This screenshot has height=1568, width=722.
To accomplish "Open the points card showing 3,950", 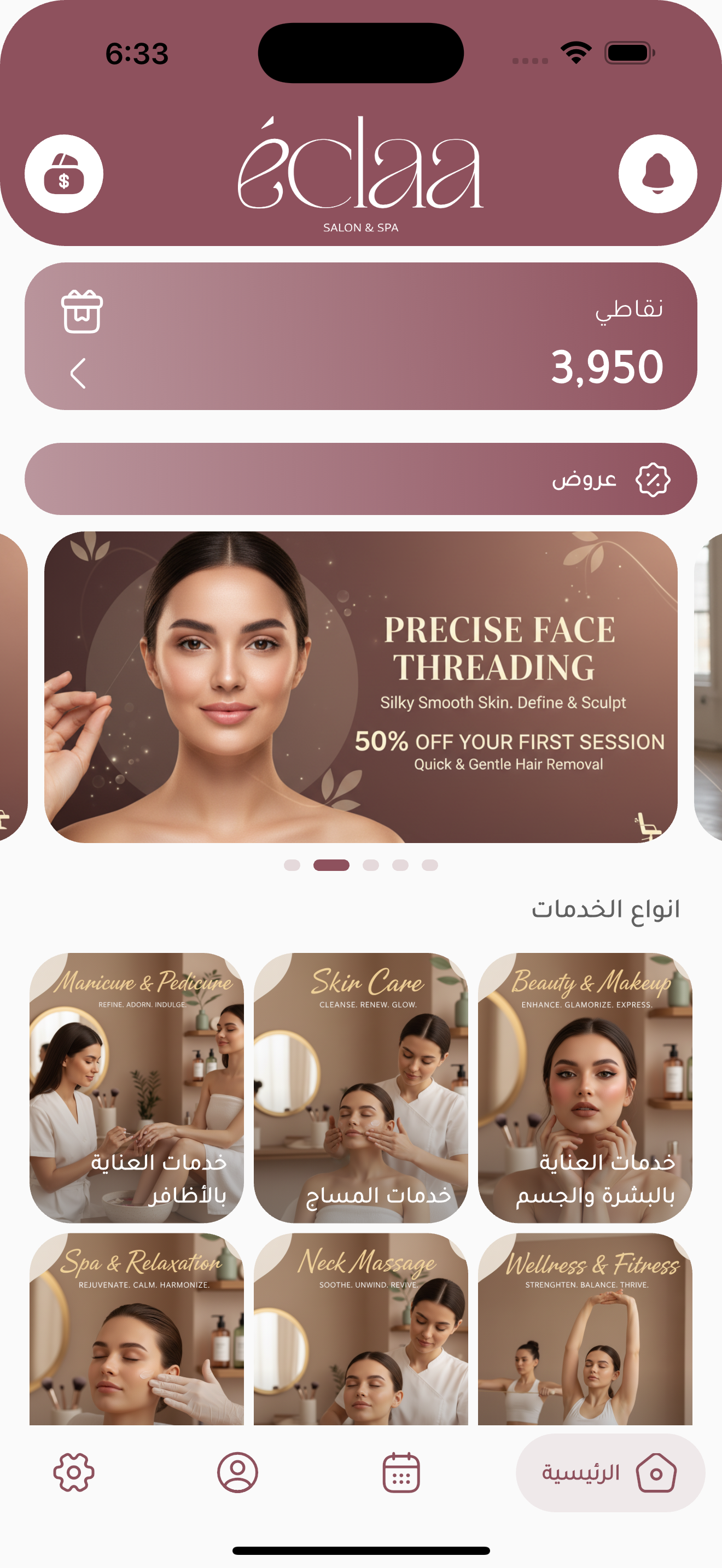I will coord(360,336).
